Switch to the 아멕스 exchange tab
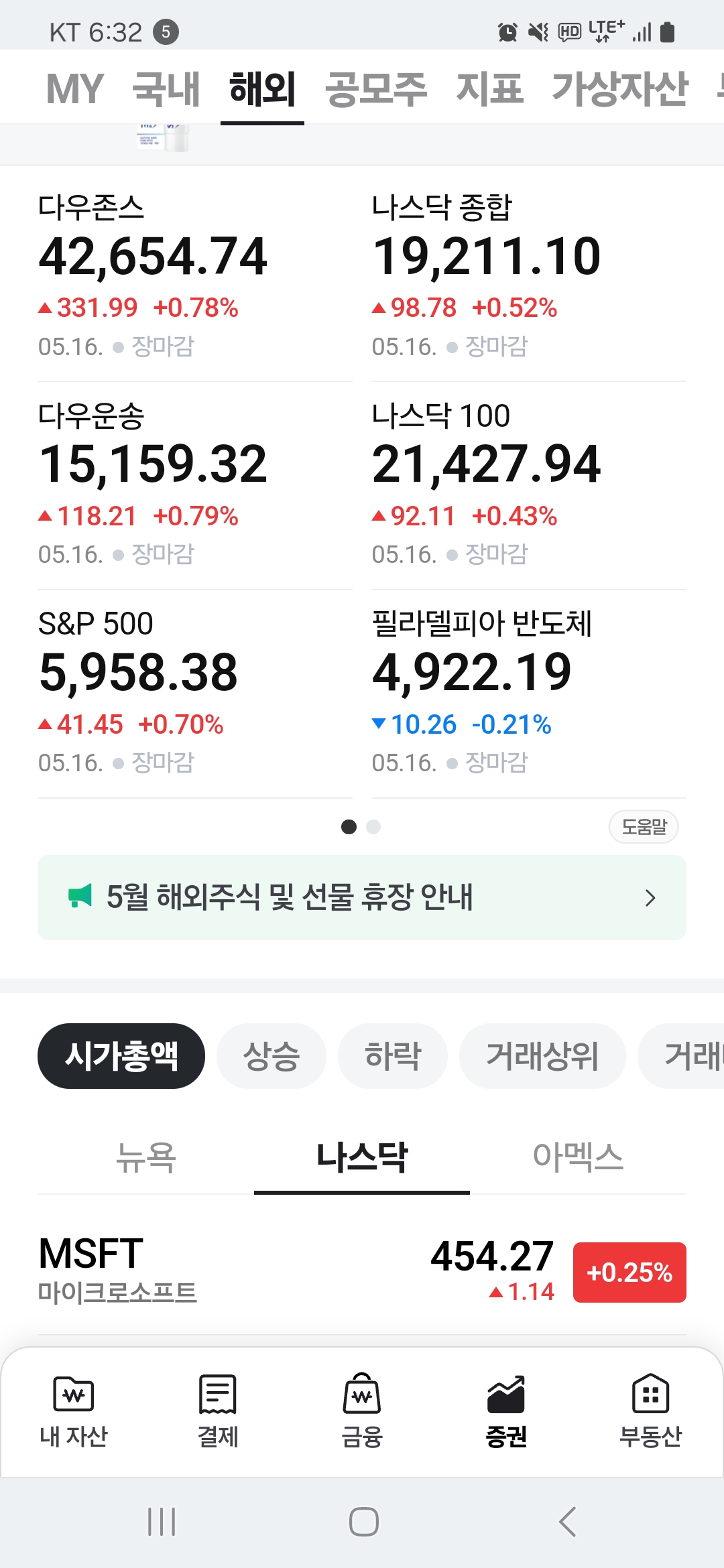 click(578, 1157)
